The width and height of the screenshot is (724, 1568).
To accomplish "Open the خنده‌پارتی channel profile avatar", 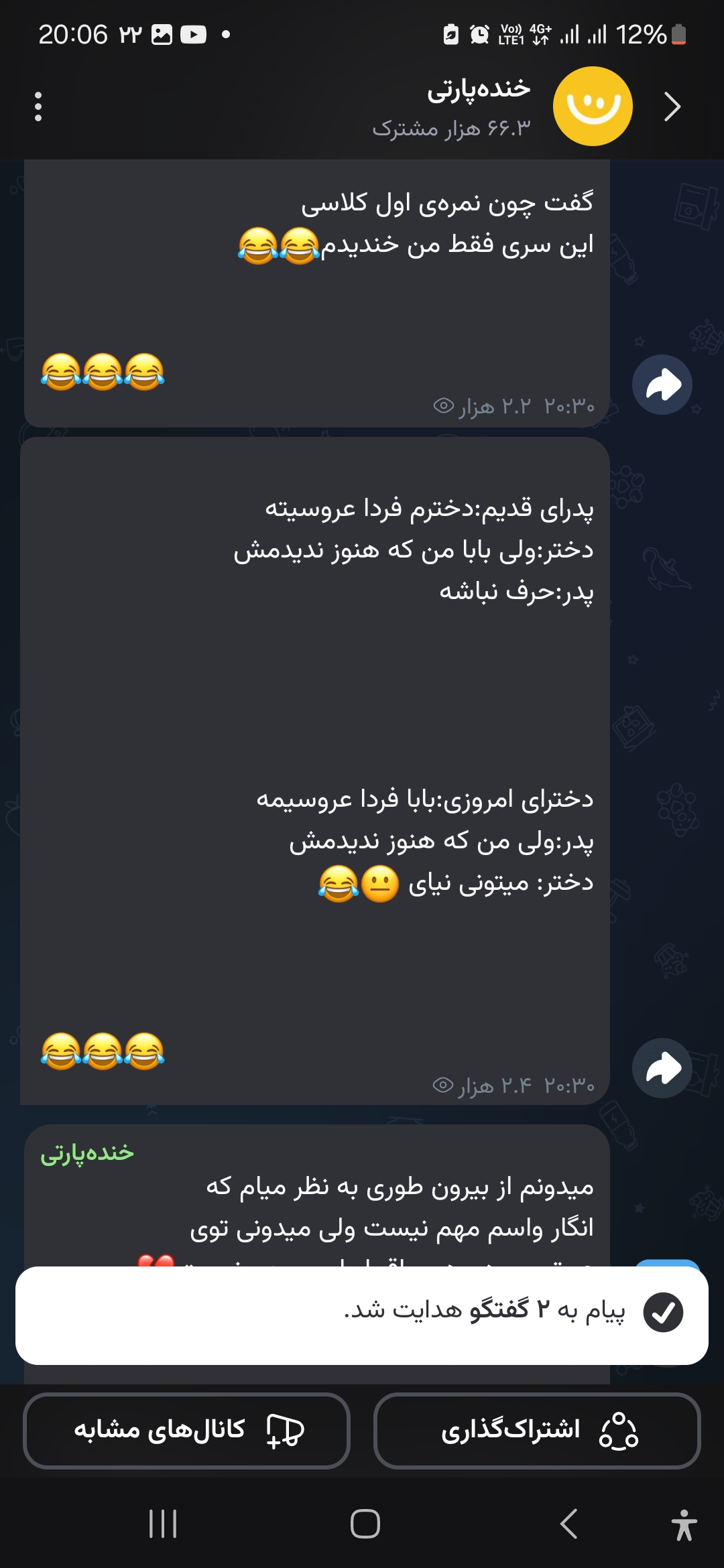I will pos(593,106).
